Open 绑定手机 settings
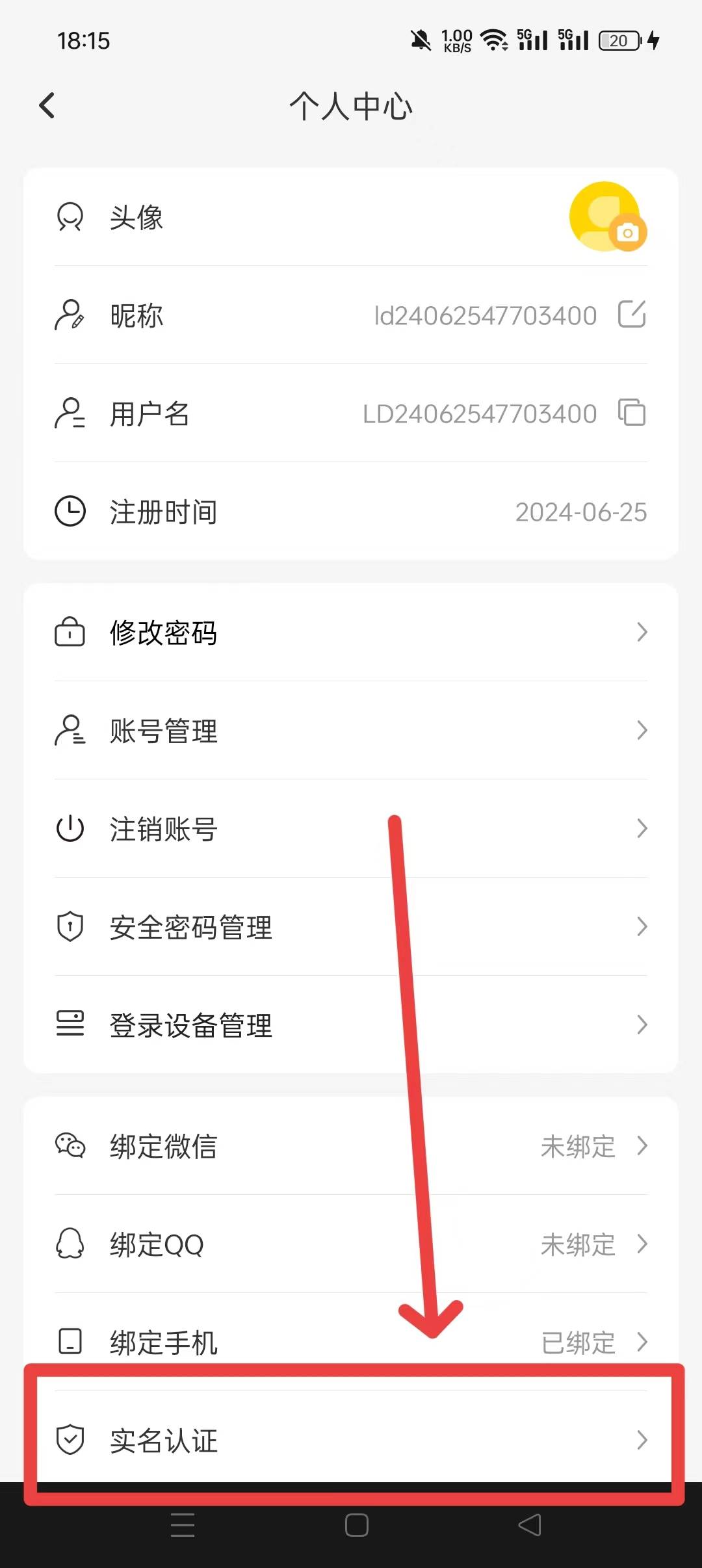Screen dimensions: 702x1568 [351, 1342]
